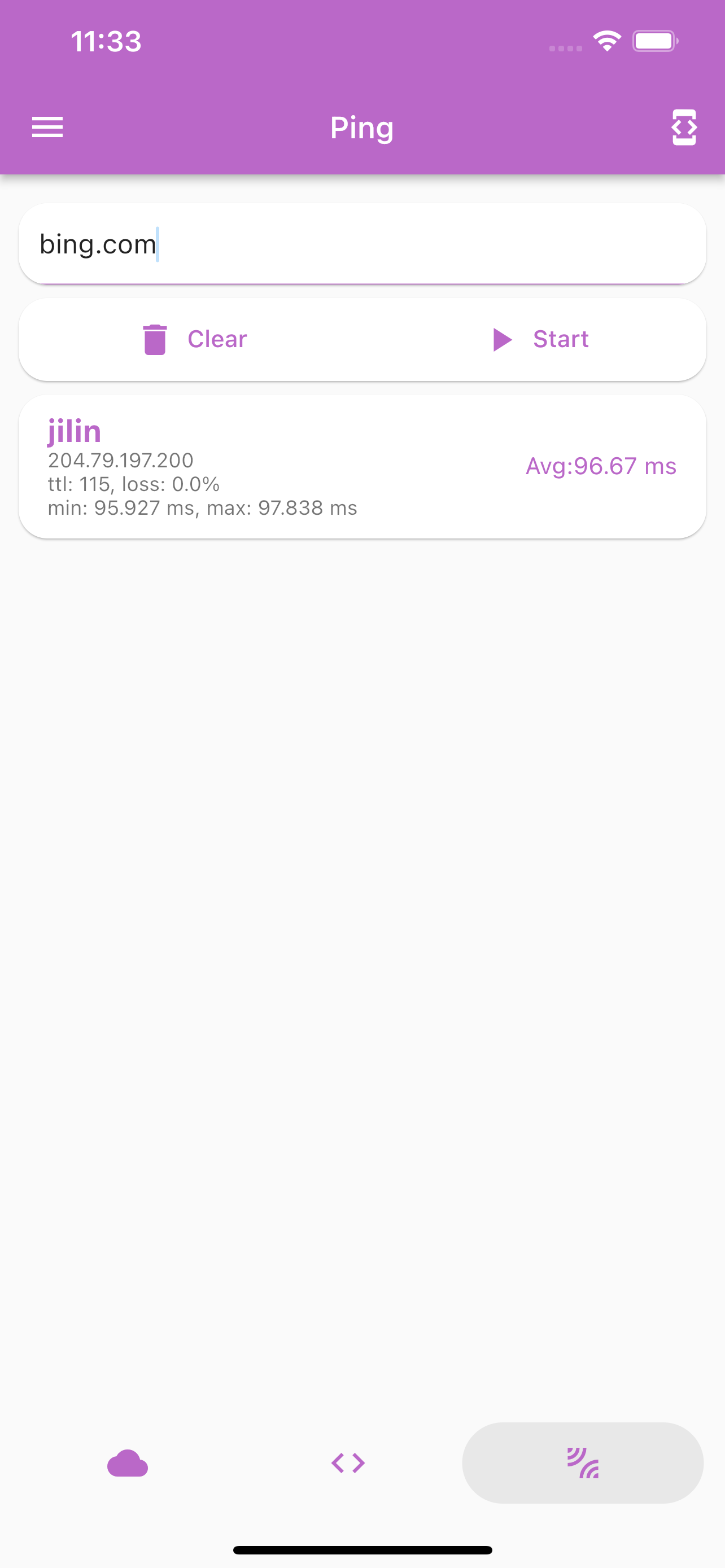Switch to the code brackets tab
This screenshot has height=1568, width=725.
tap(348, 1462)
